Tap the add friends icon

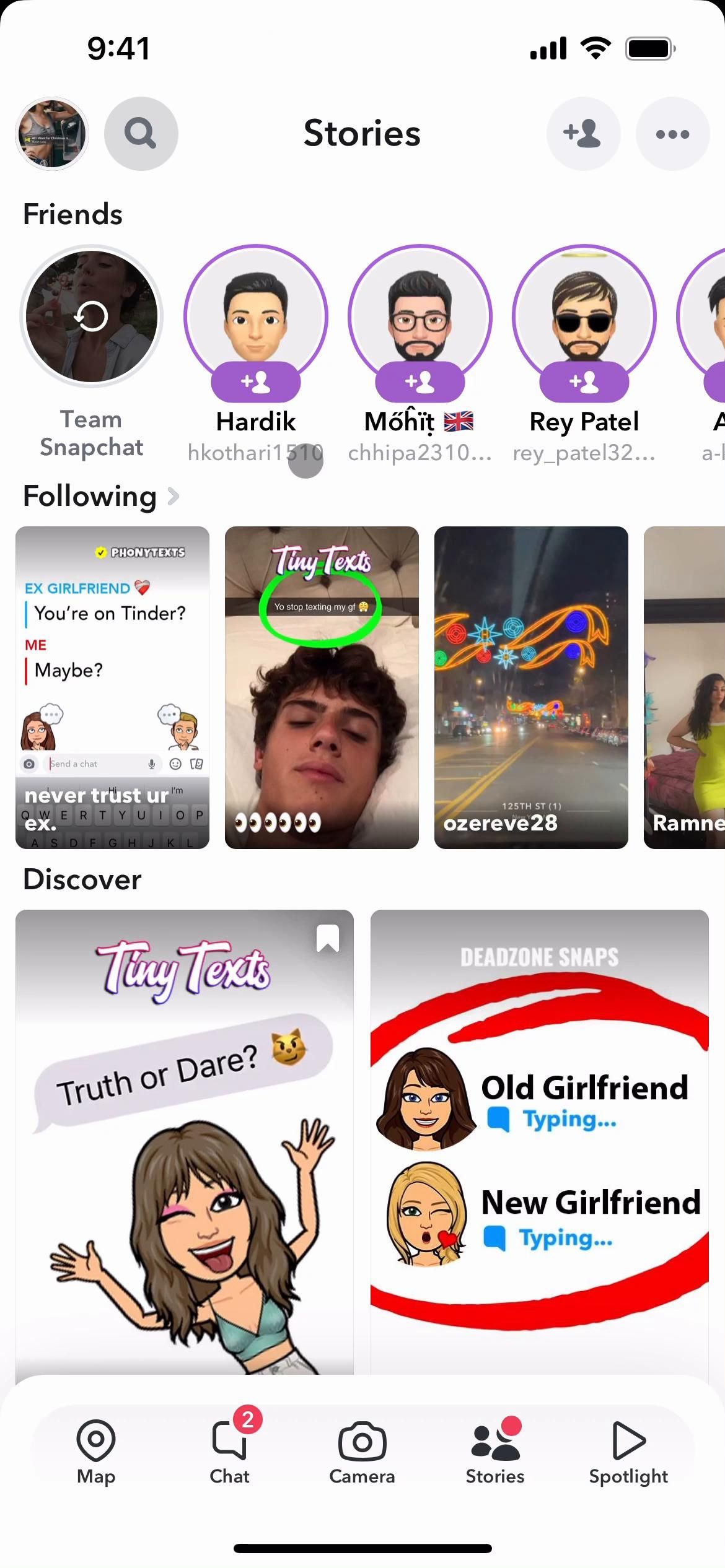(582, 134)
